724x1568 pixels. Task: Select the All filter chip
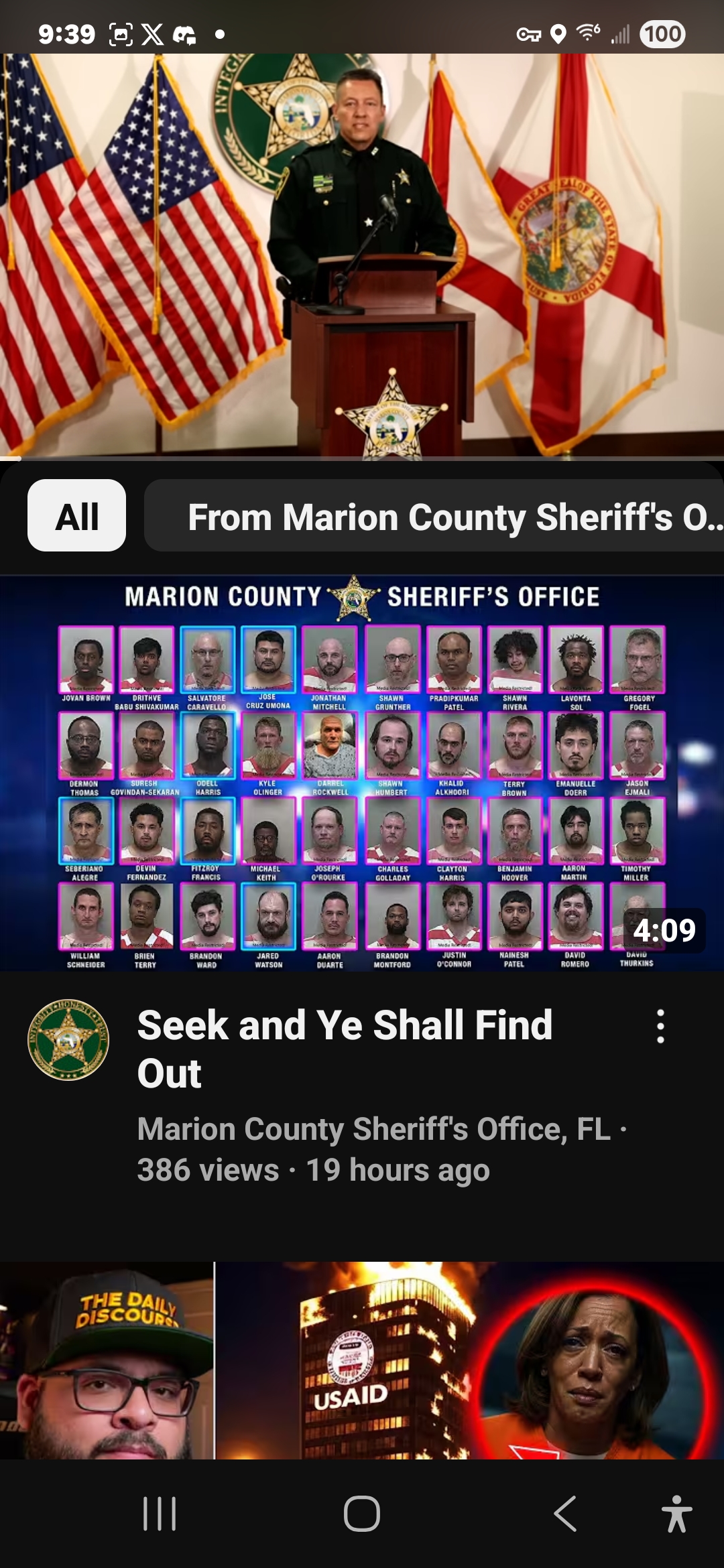76,515
